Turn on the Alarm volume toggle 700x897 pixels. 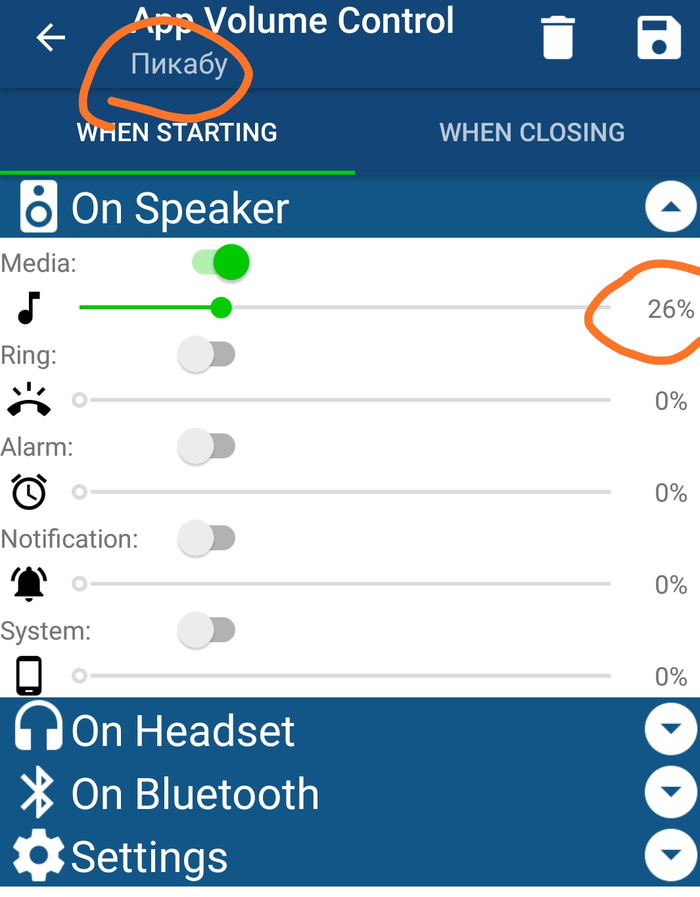(x=206, y=446)
